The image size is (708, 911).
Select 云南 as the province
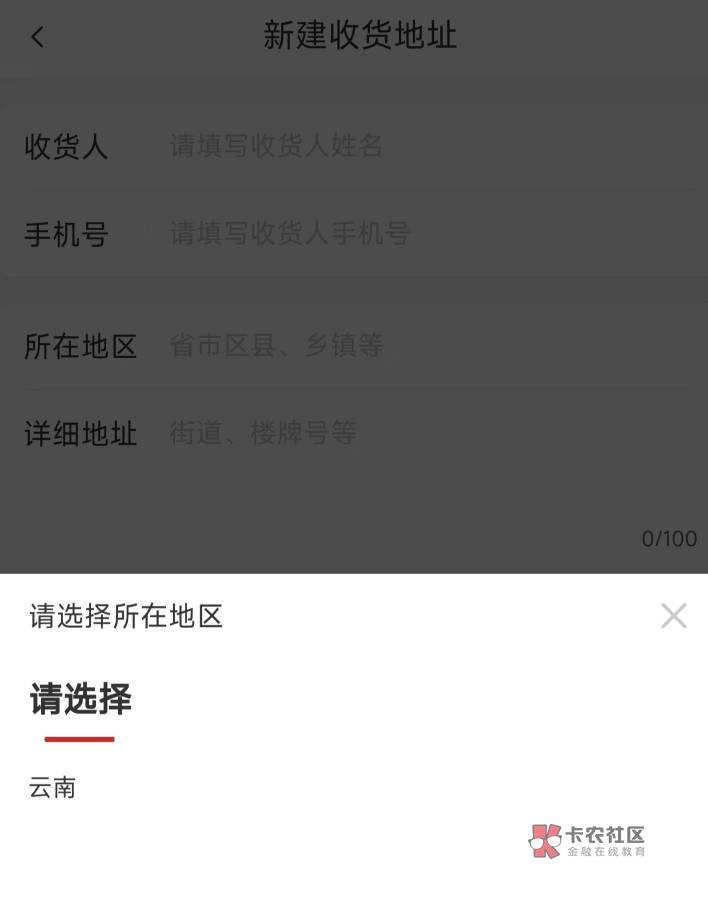coord(52,788)
